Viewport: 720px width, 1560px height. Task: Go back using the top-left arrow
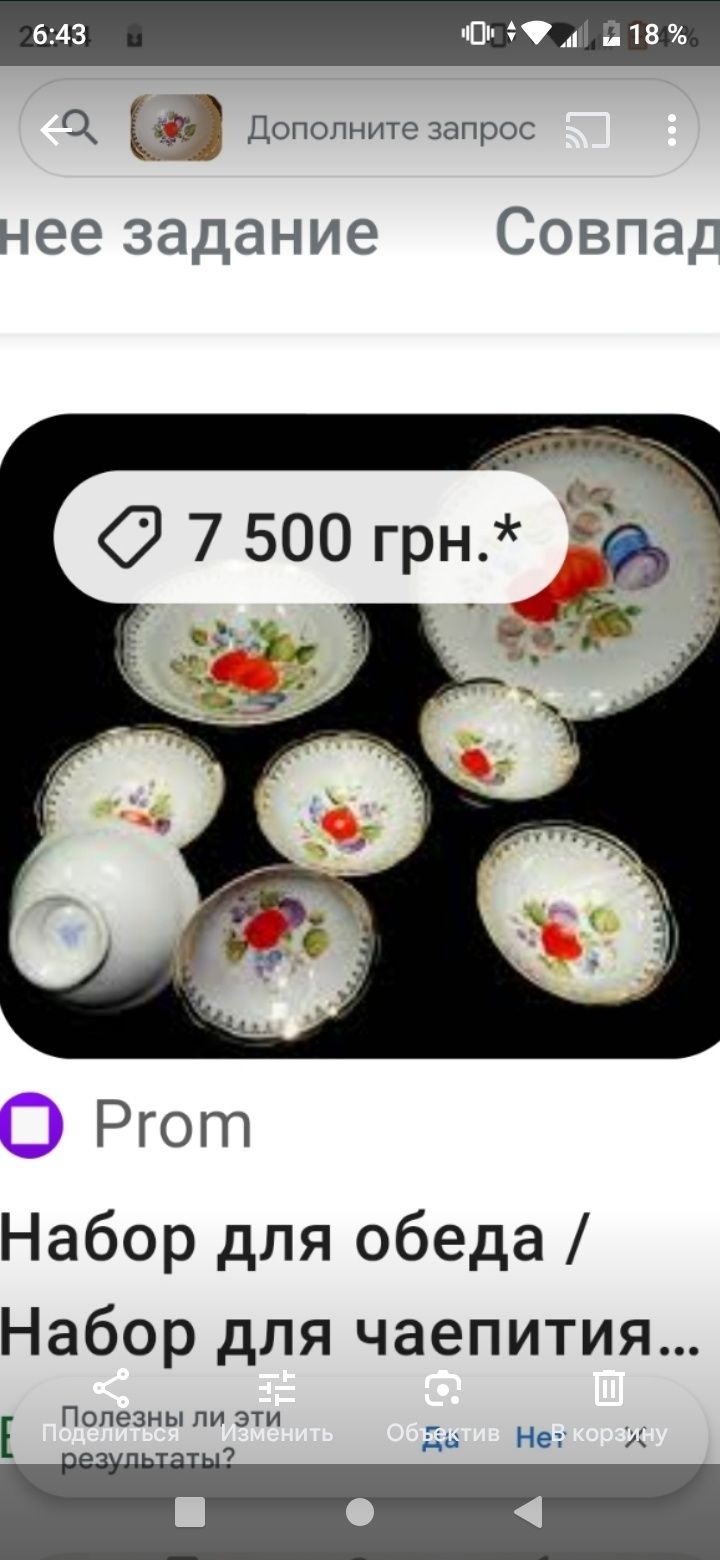pos(55,129)
